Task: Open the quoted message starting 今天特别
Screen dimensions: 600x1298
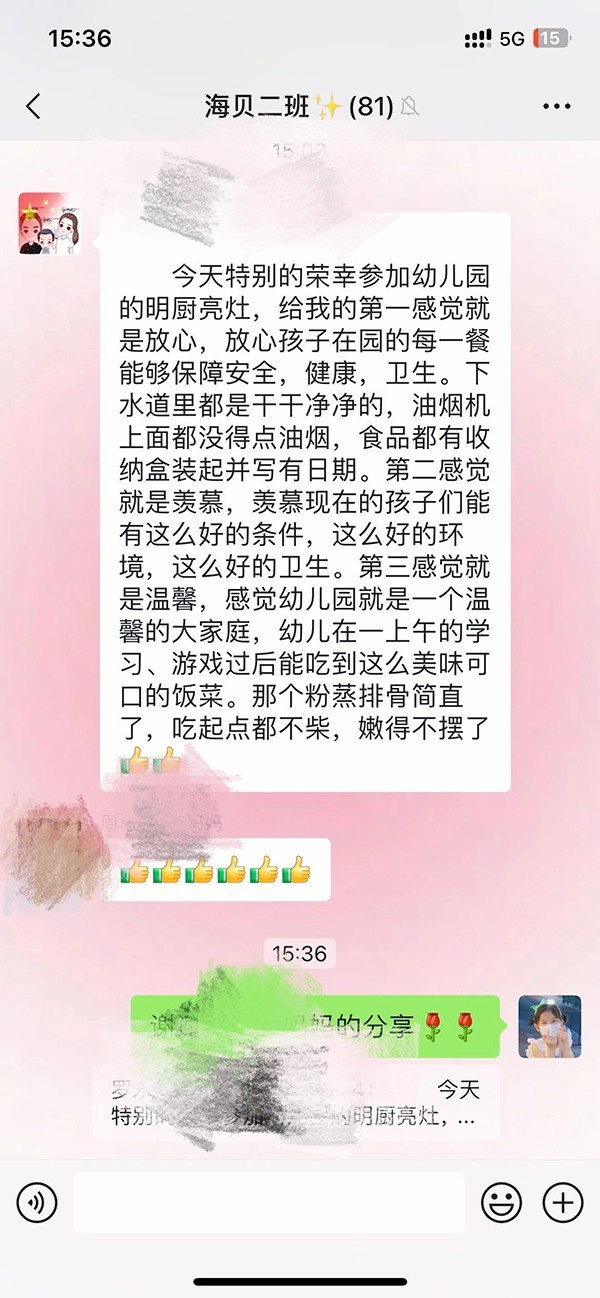Action: click(x=295, y=1103)
